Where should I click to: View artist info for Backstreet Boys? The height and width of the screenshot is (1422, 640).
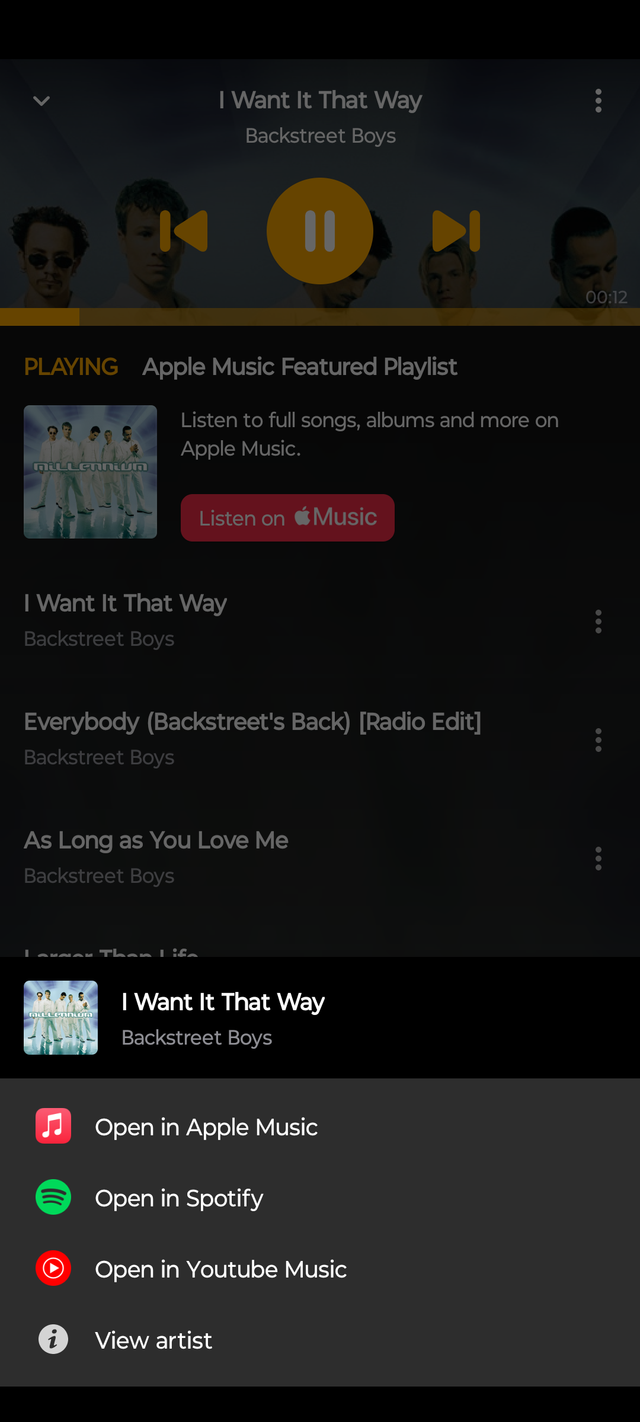(x=153, y=1340)
